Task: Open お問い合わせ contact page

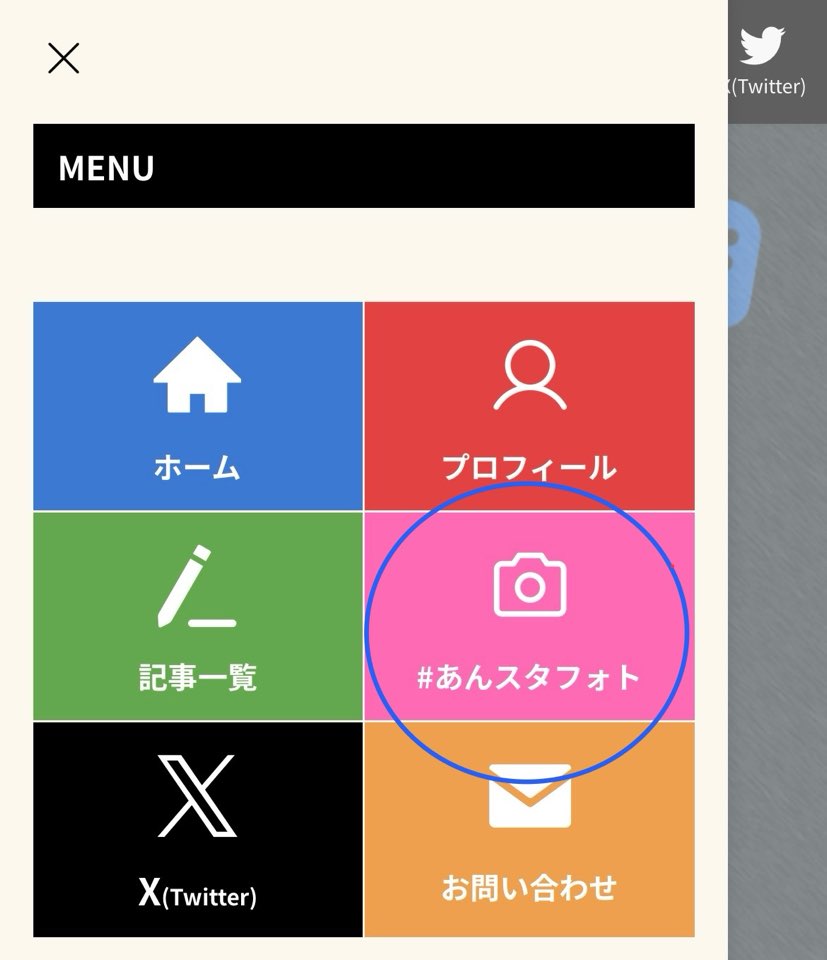Action: (529, 828)
